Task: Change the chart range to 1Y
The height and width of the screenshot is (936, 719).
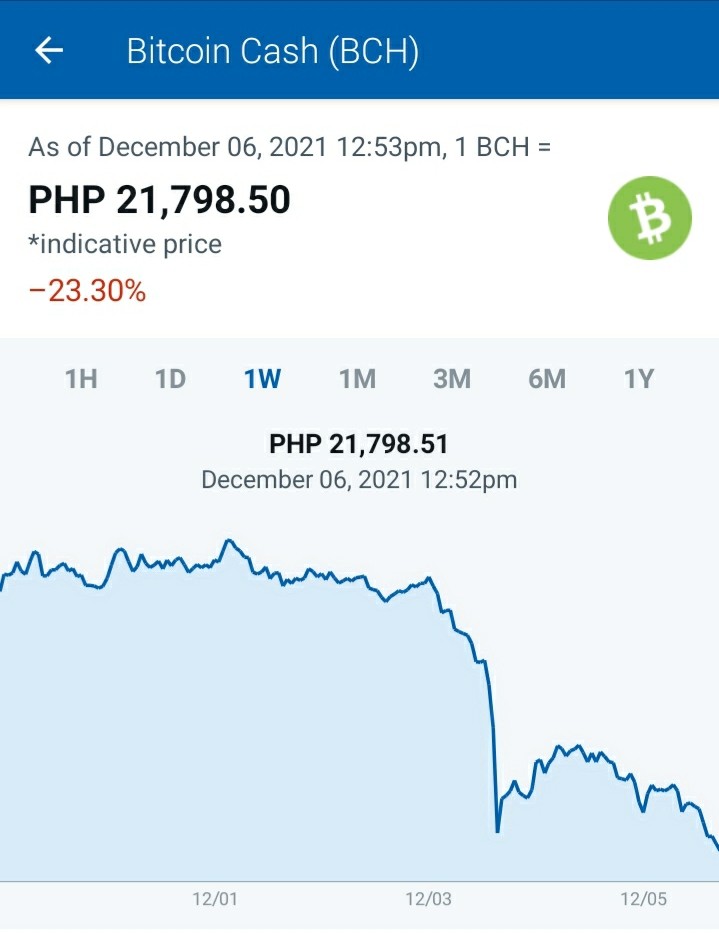Action: 638,379
